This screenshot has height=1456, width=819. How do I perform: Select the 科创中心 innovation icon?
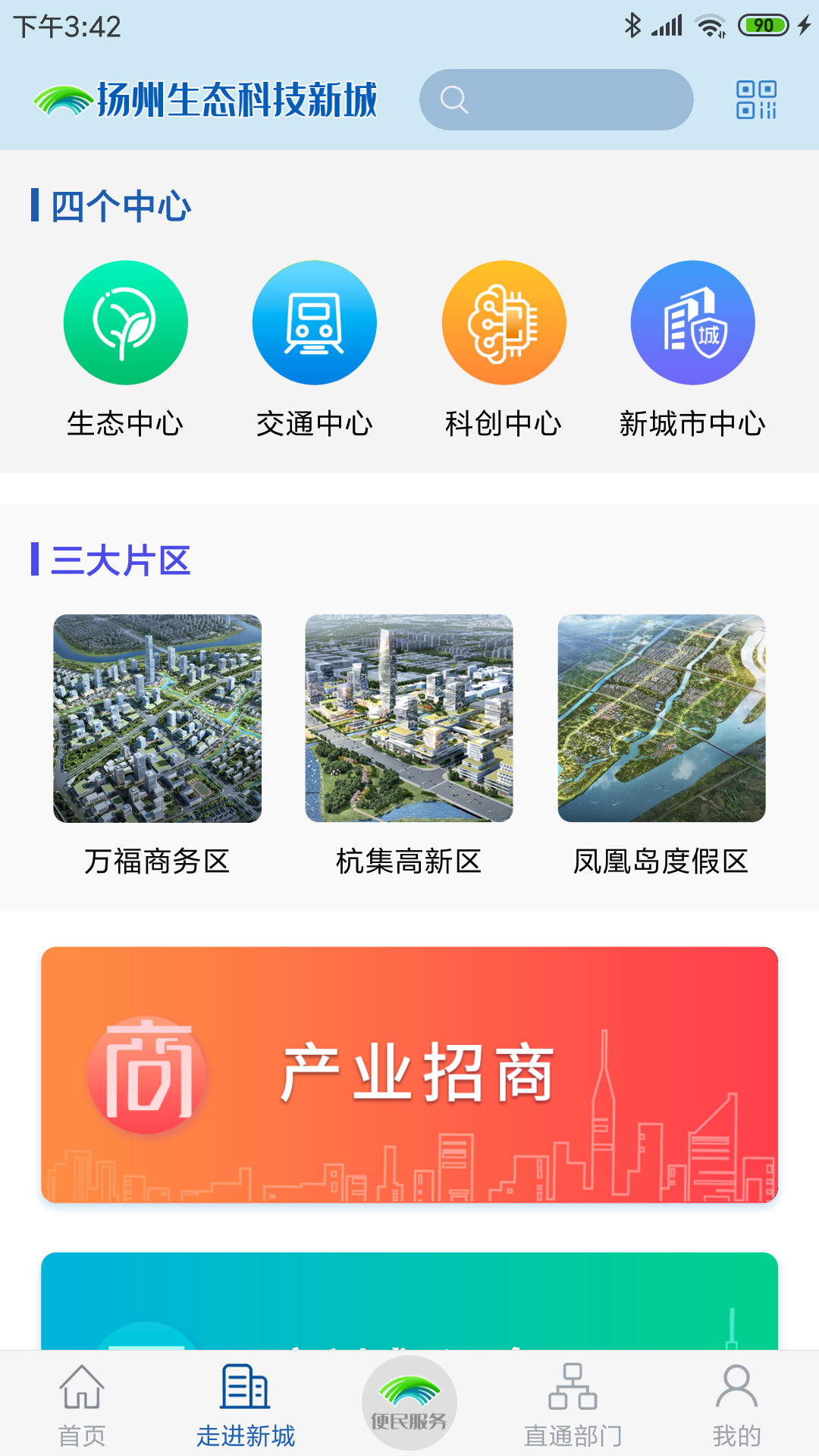(x=504, y=323)
